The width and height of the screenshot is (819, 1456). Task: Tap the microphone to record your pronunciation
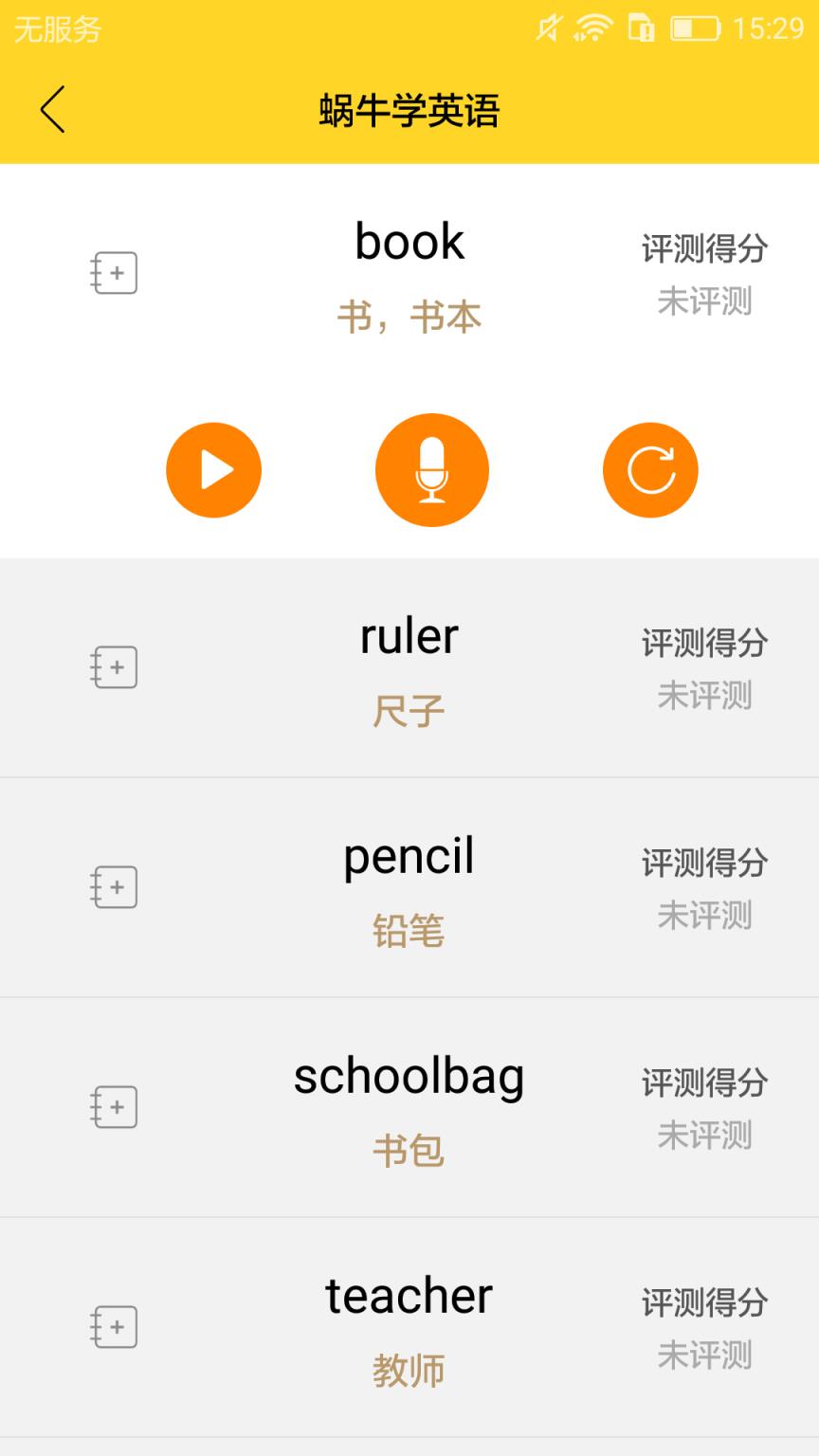432,469
